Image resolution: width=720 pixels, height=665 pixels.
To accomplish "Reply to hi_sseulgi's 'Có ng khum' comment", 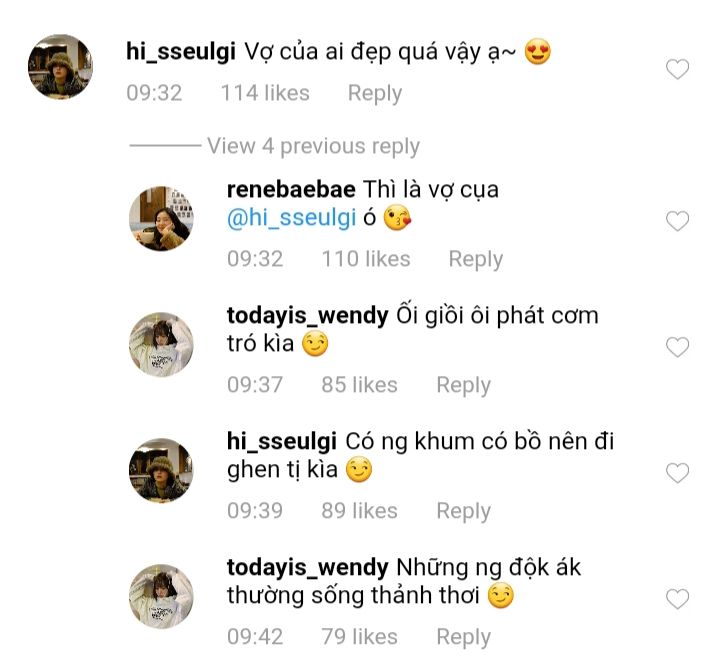I will (463, 511).
